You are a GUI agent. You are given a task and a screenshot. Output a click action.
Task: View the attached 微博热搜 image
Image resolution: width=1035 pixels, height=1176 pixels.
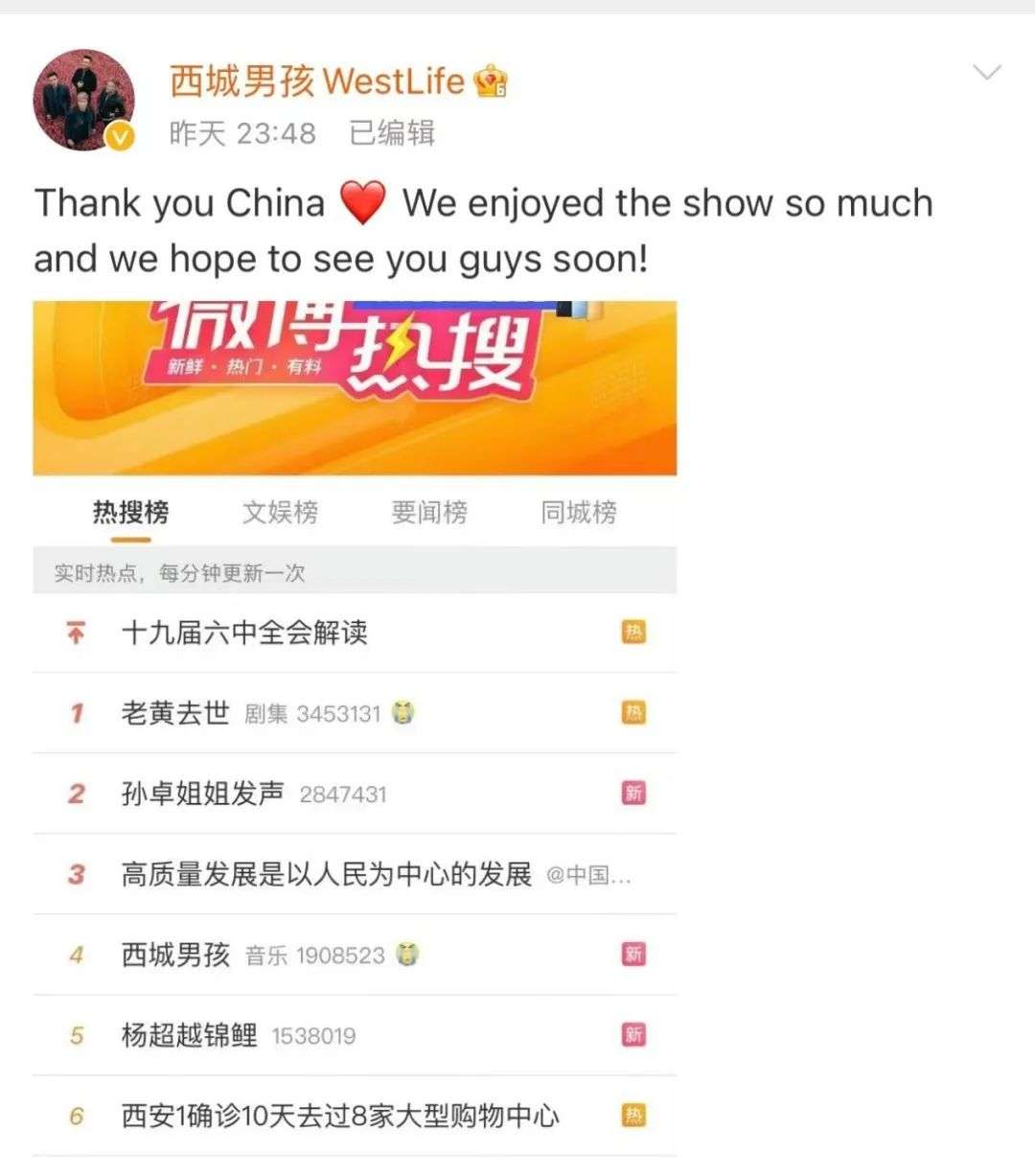[x=355, y=728]
